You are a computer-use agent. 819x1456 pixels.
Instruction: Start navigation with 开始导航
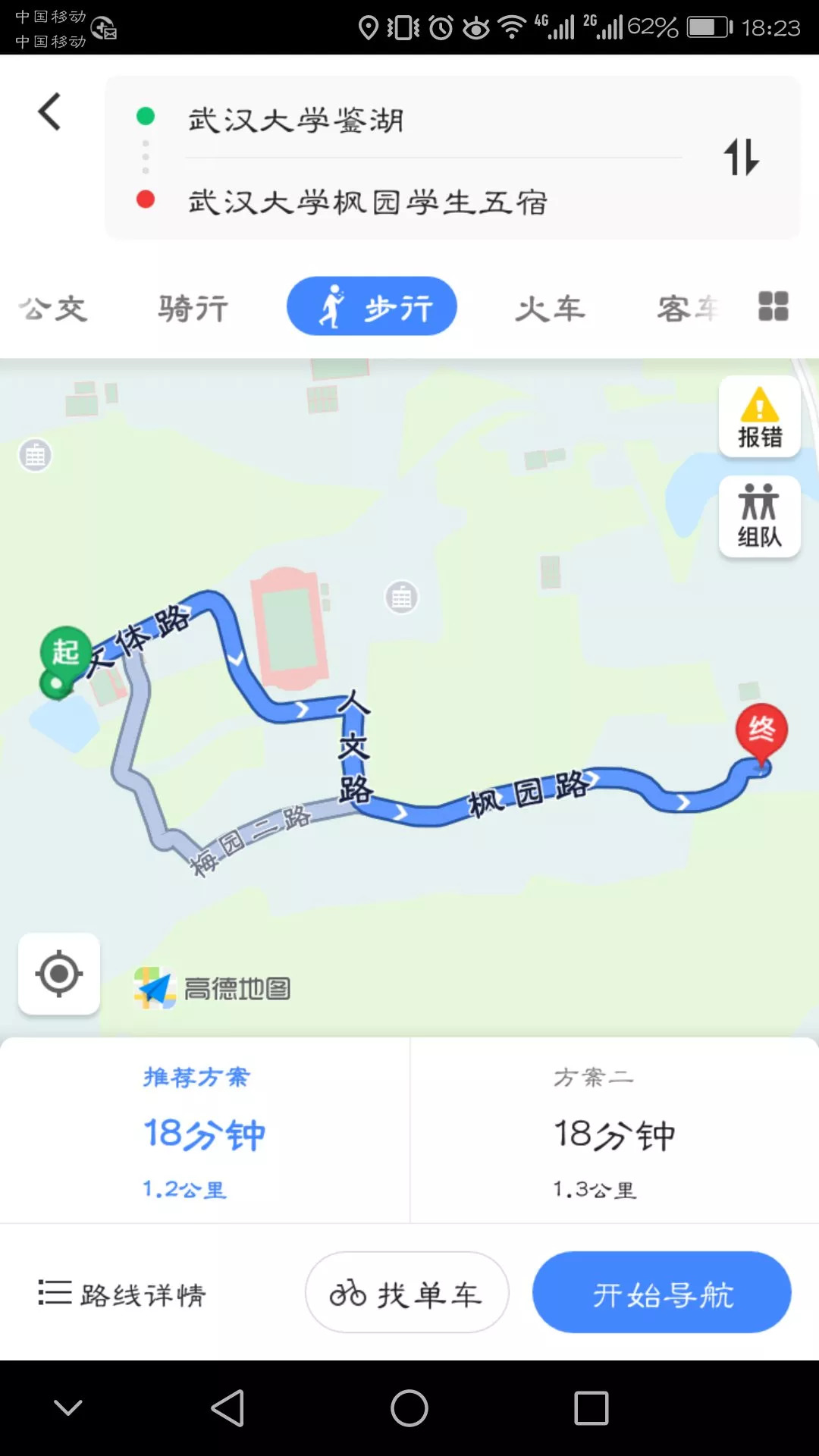(x=662, y=1293)
